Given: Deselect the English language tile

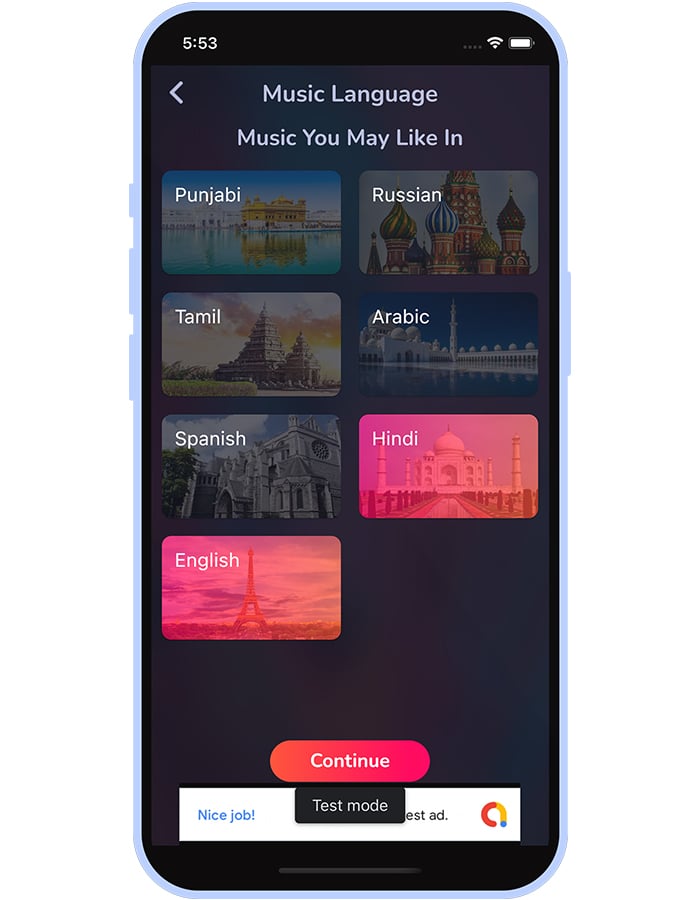Looking at the screenshot, I should tap(251, 588).
